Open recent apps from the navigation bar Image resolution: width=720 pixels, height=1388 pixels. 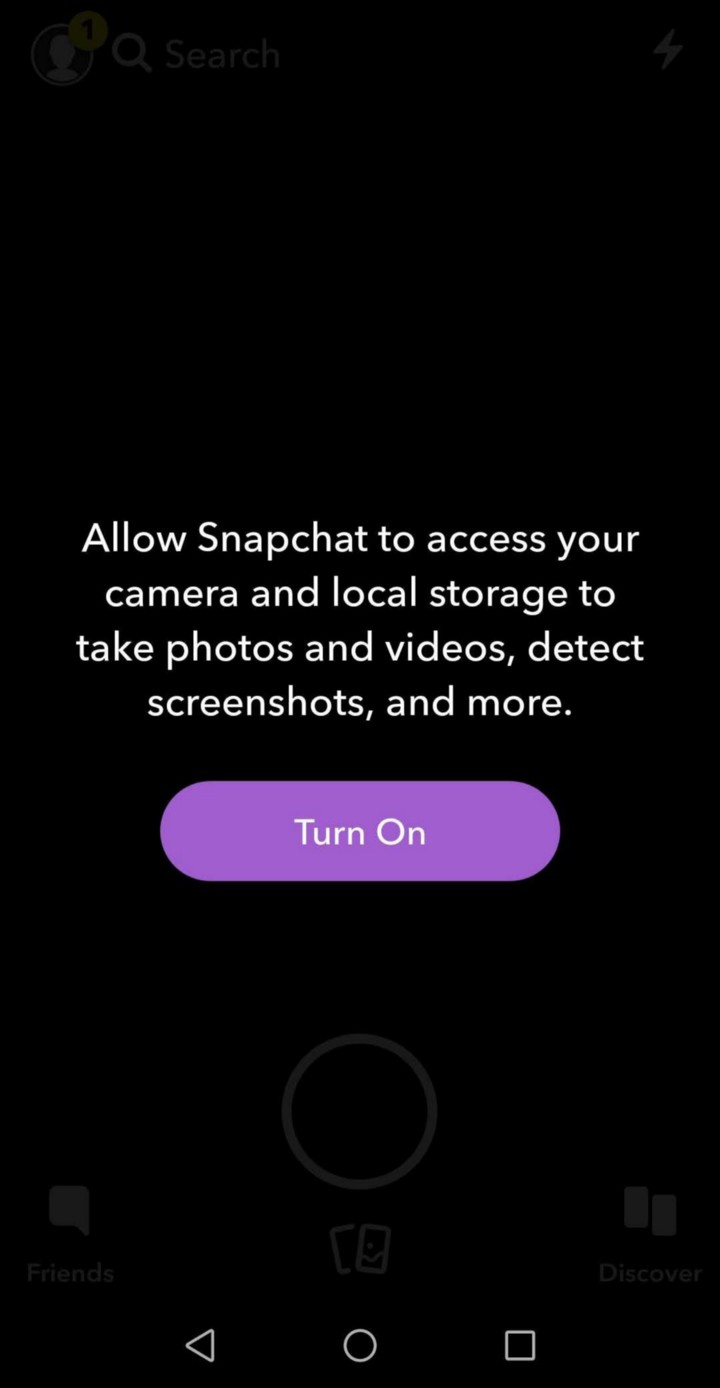[520, 1345]
